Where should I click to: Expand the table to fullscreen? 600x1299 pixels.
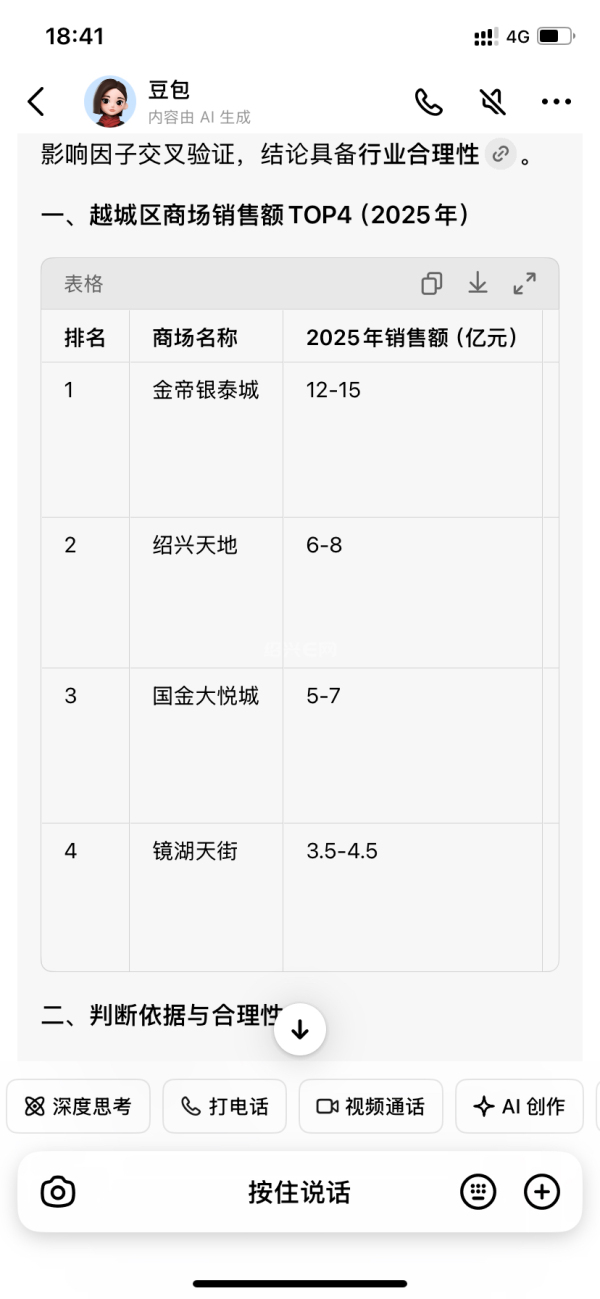tap(524, 284)
